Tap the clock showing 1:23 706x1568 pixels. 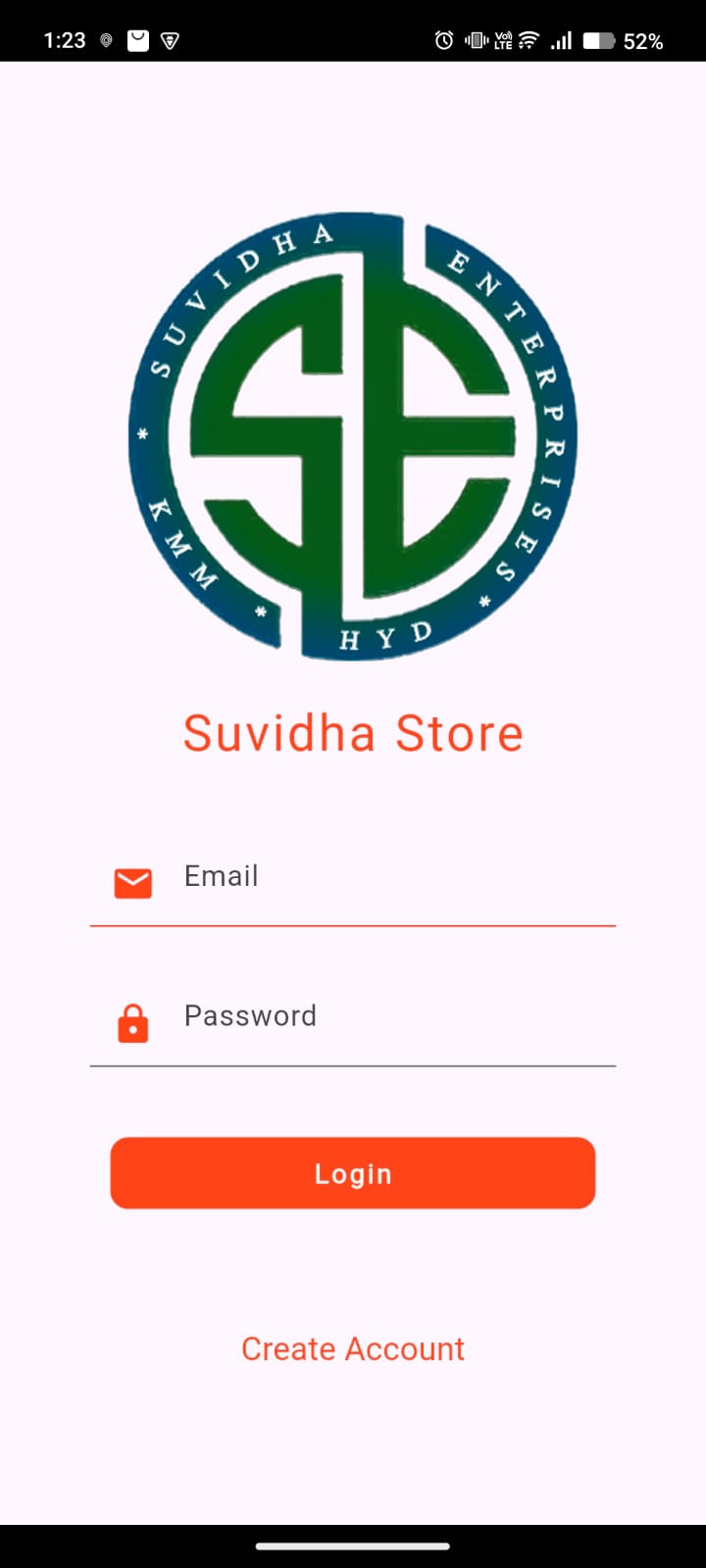63,40
